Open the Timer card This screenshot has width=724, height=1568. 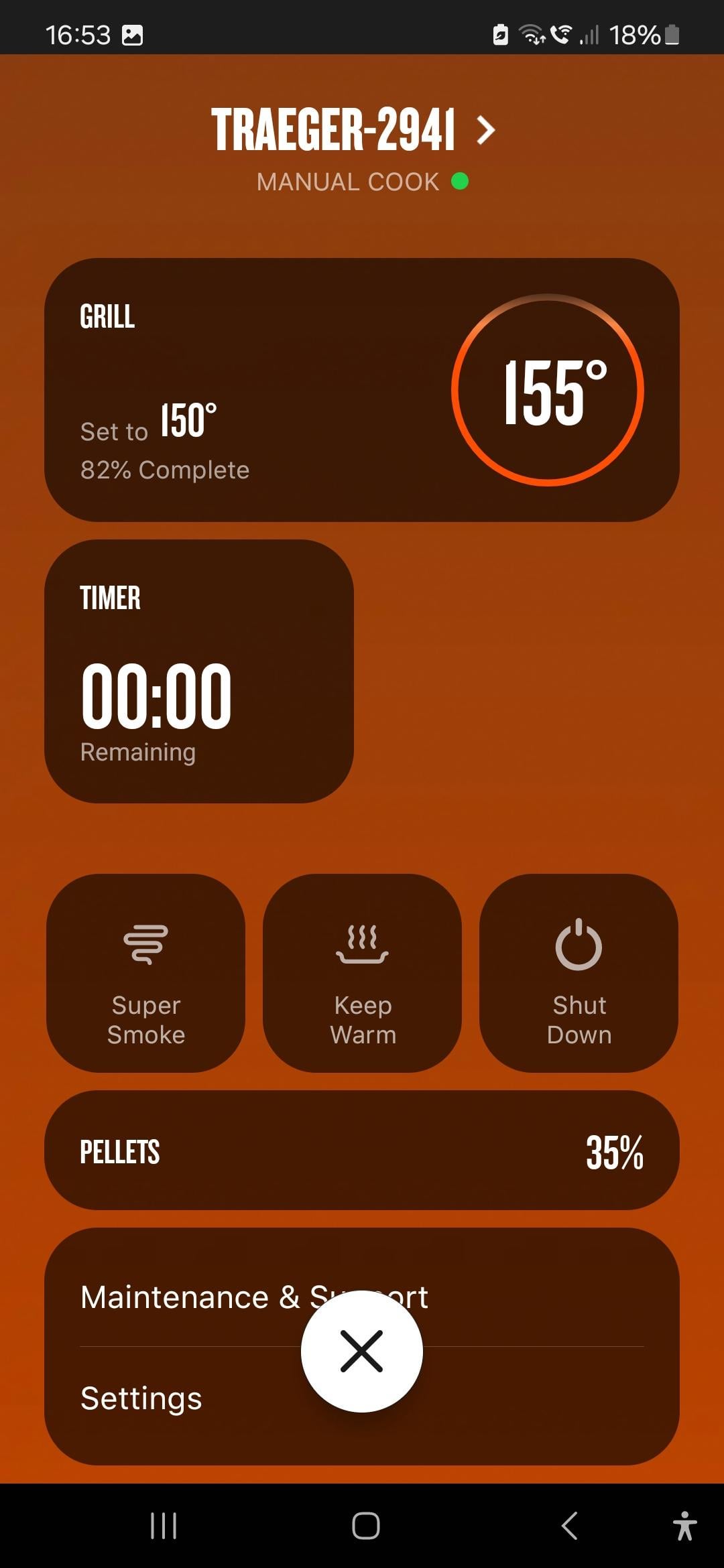(x=199, y=671)
